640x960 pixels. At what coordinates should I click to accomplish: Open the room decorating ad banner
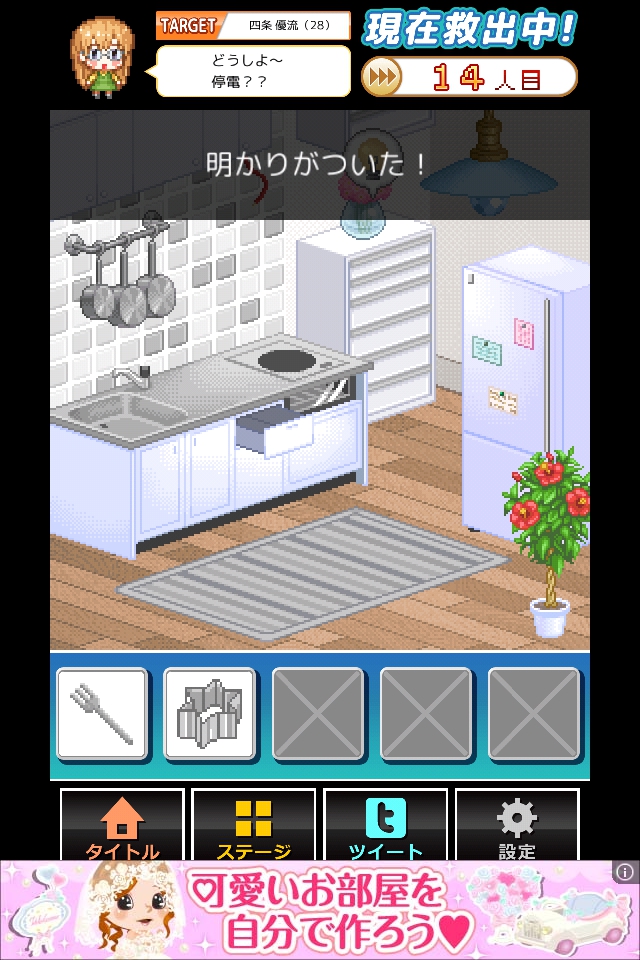[x=320, y=910]
